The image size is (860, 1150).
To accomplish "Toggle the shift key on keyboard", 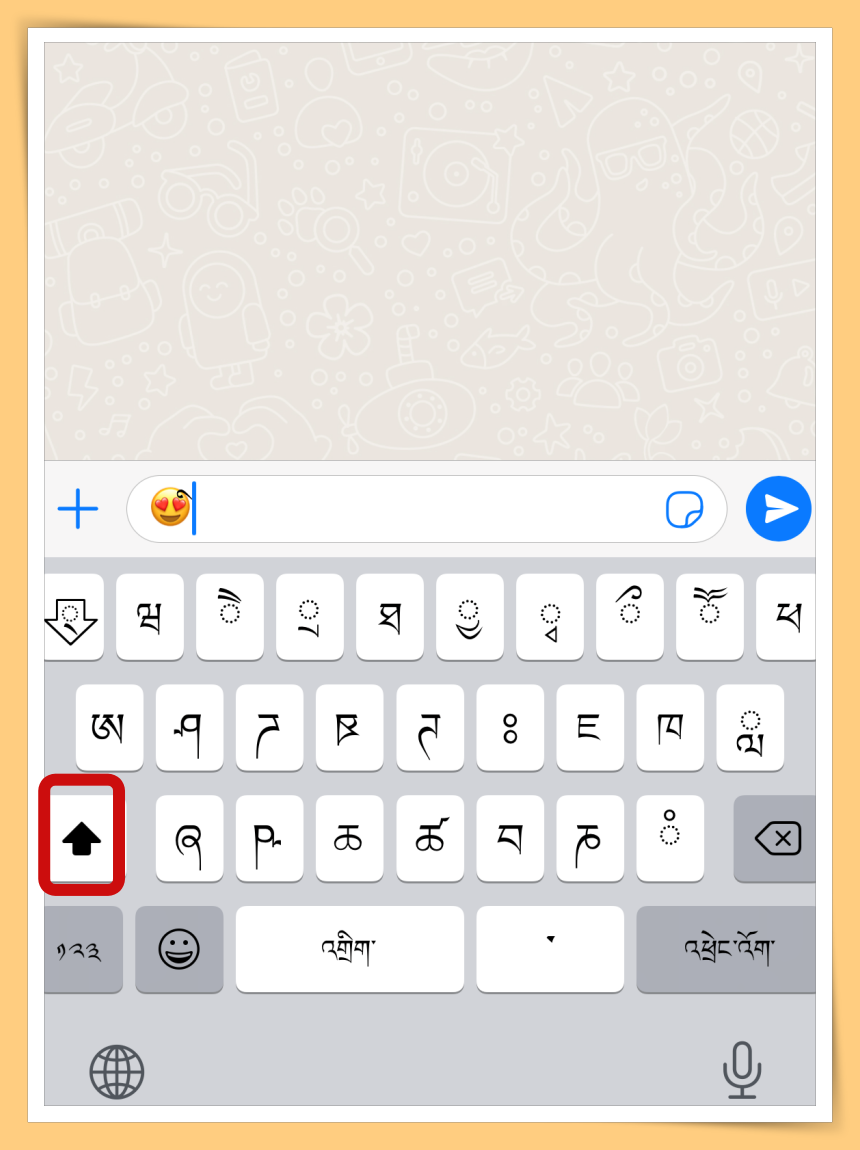I will pyautogui.click(x=82, y=838).
